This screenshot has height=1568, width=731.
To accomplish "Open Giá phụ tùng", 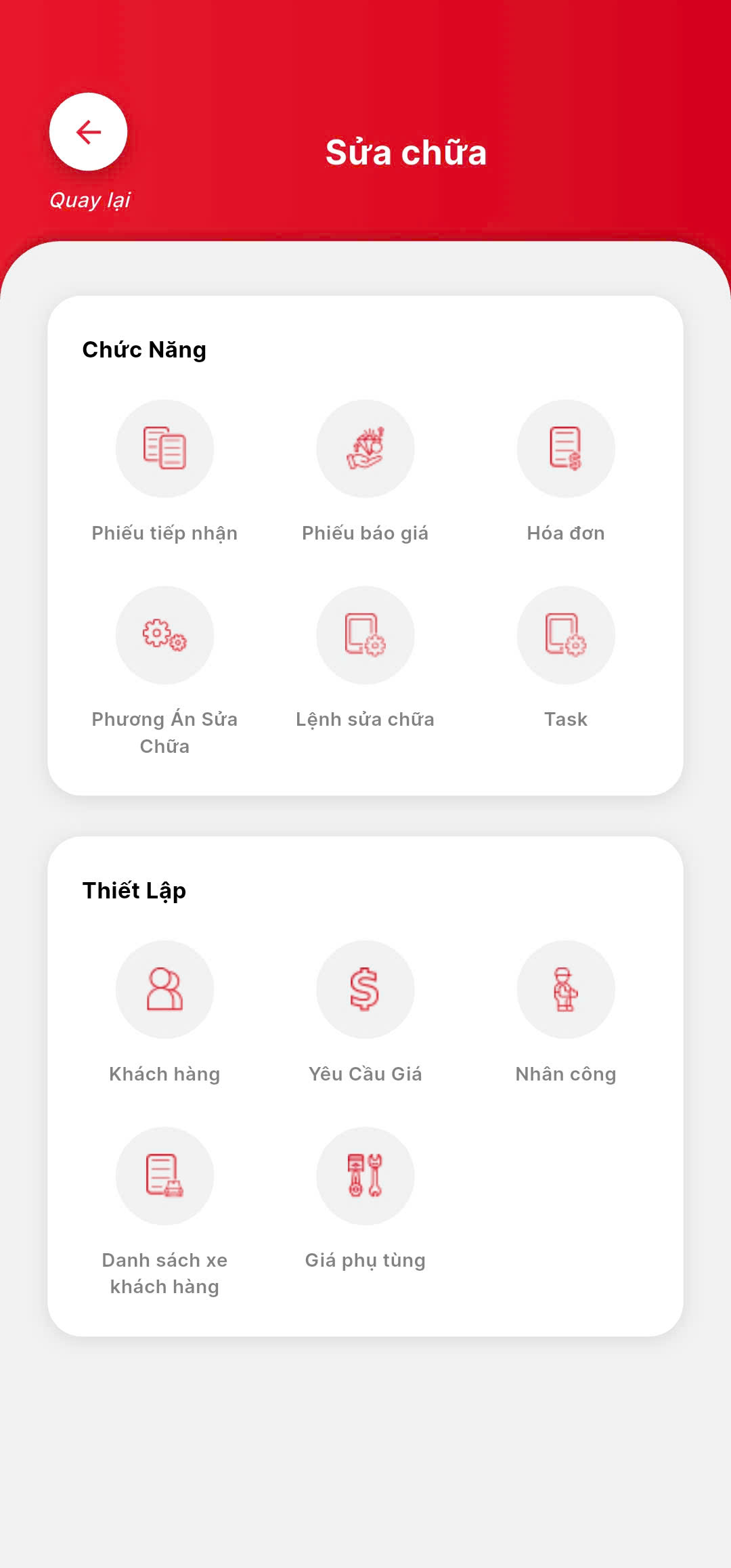I will 365,1176.
